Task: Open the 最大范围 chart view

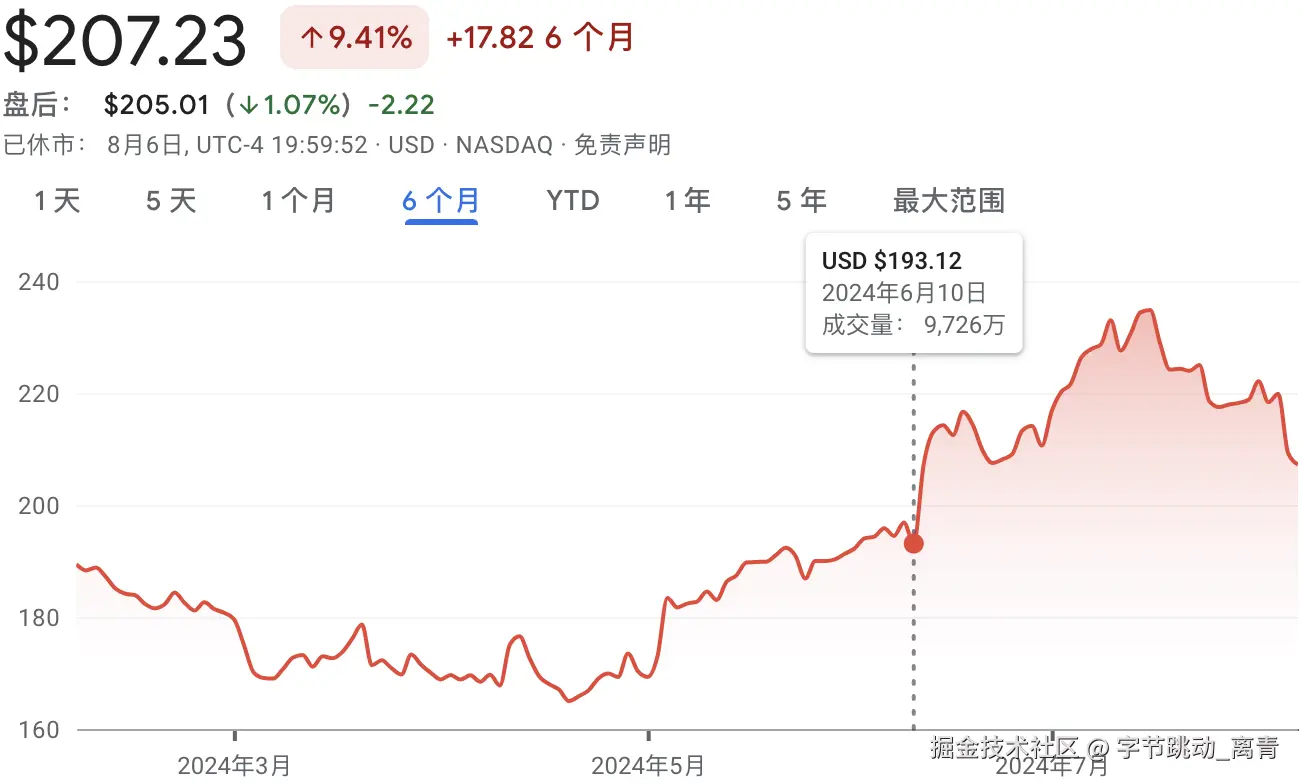Action: [948, 201]
